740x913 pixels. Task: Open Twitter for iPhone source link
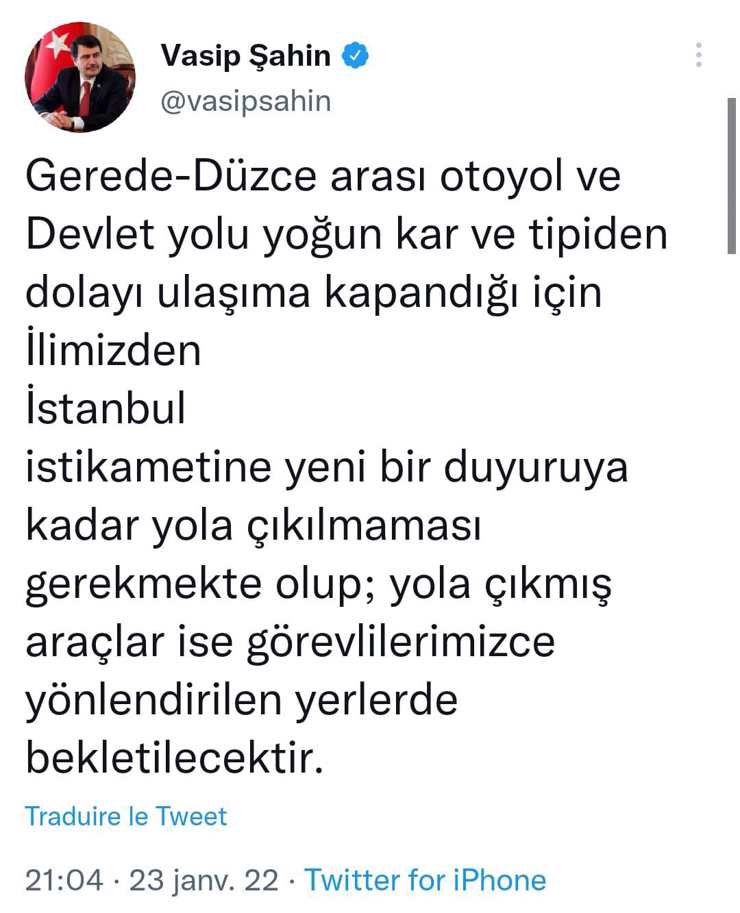pos(425,880)
